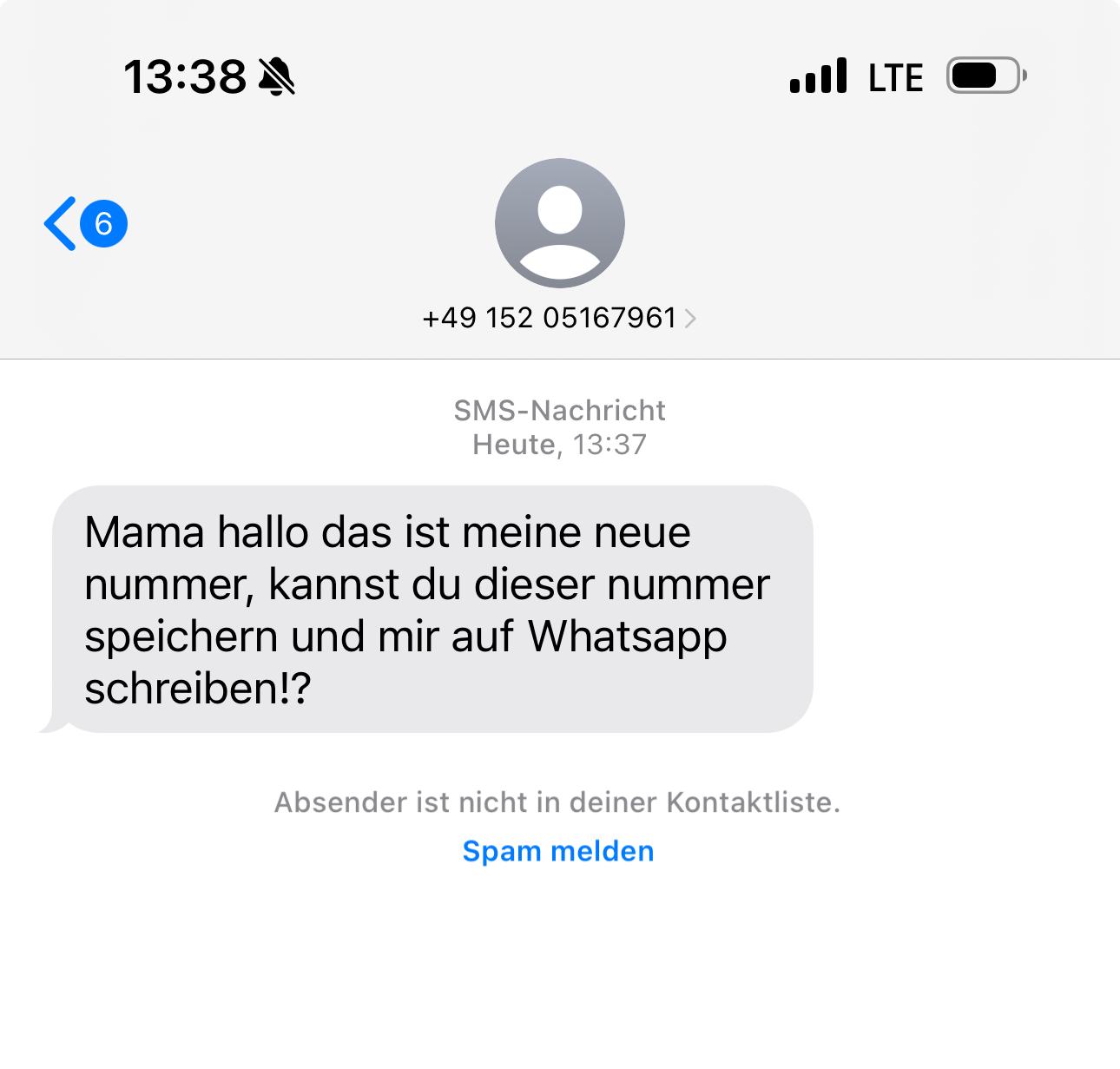
Task: Open contact details for +49 152 05167961
Action: tap(558, 318)
